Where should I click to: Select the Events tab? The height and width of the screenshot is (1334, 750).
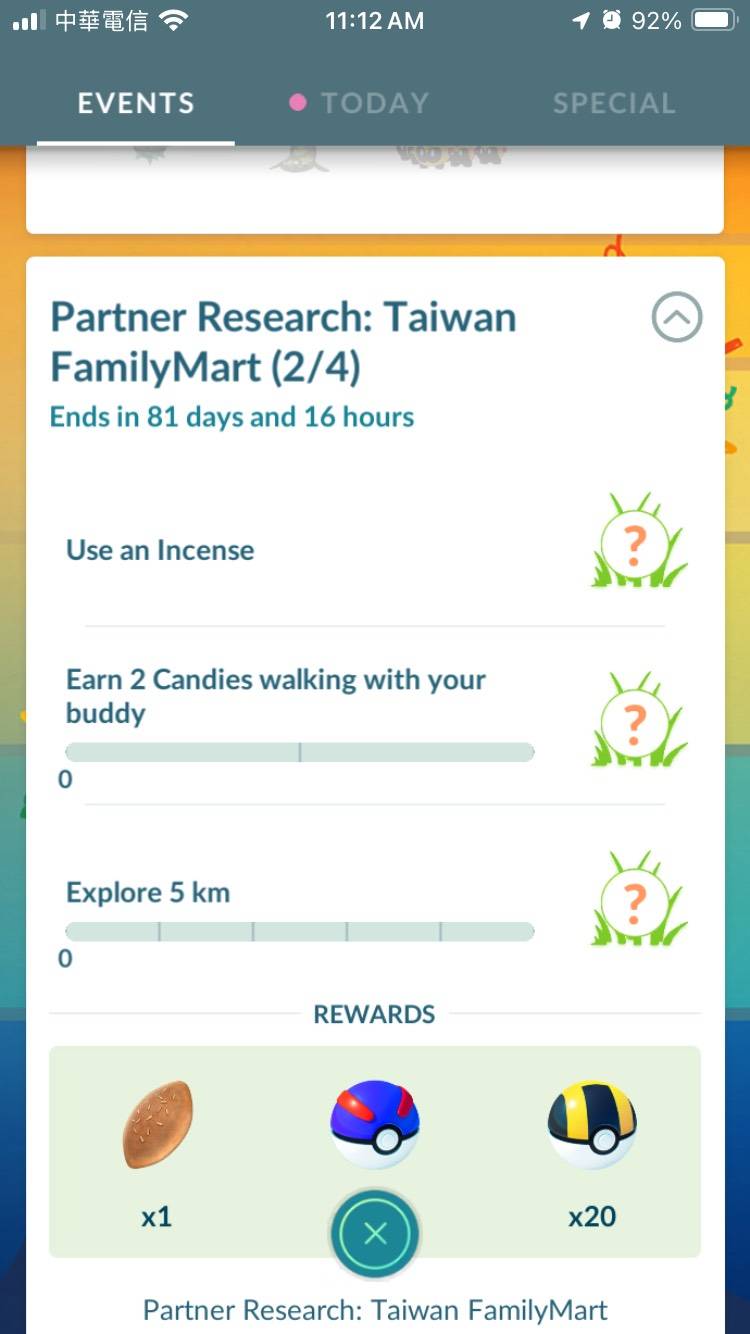(136, 103)
